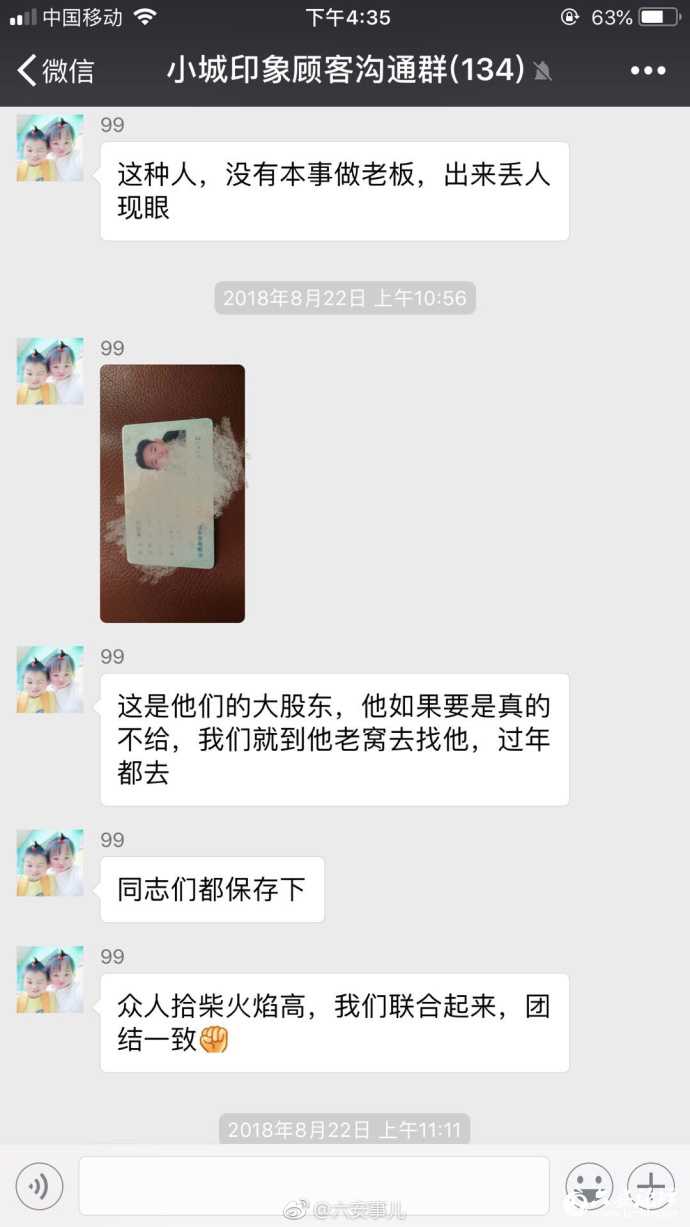690x1227 pixels.
Task: Open the group chat details menu
Action: click(647, 71)
